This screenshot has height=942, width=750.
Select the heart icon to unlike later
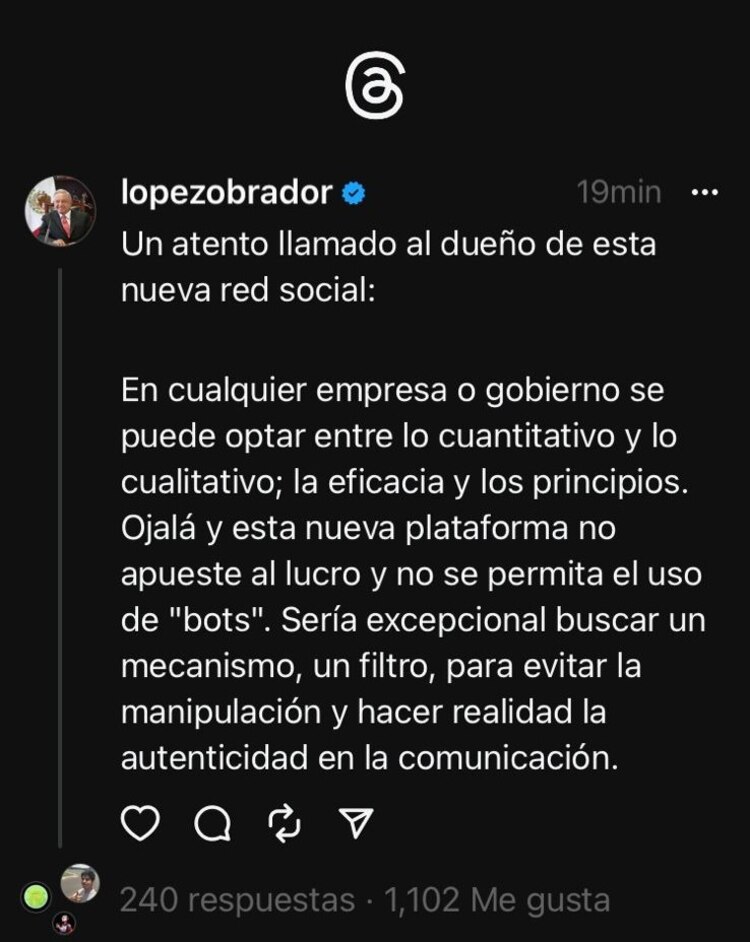coord(139,823)
